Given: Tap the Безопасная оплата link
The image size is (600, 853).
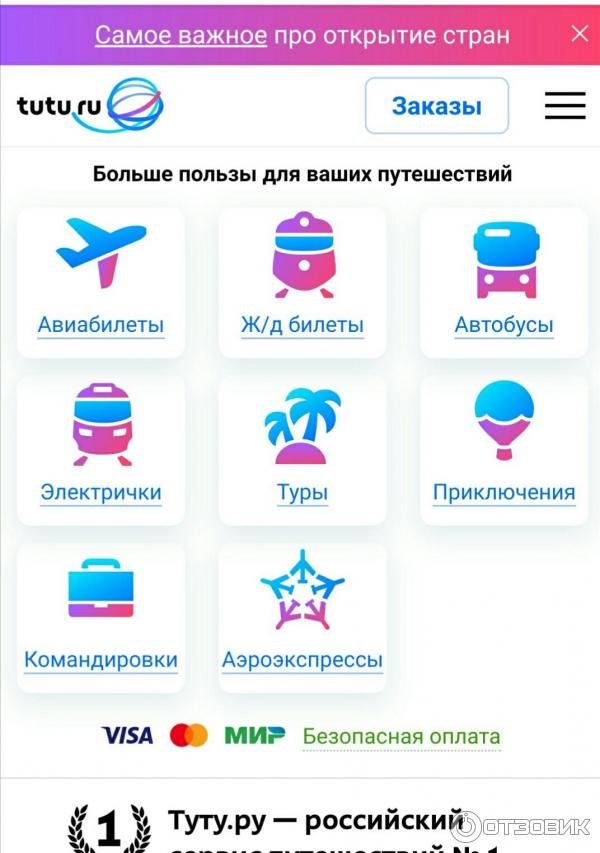Looking at the screenshot, I should tap(401, 737).
